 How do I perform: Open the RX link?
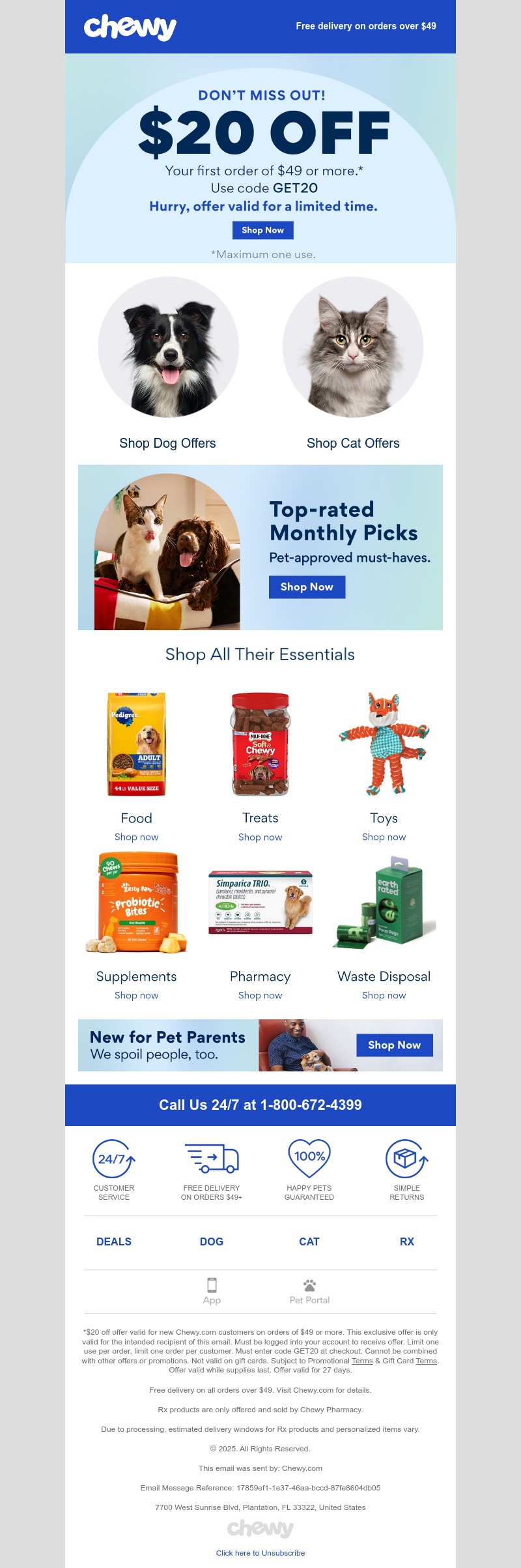click(x=407, y=1241)
